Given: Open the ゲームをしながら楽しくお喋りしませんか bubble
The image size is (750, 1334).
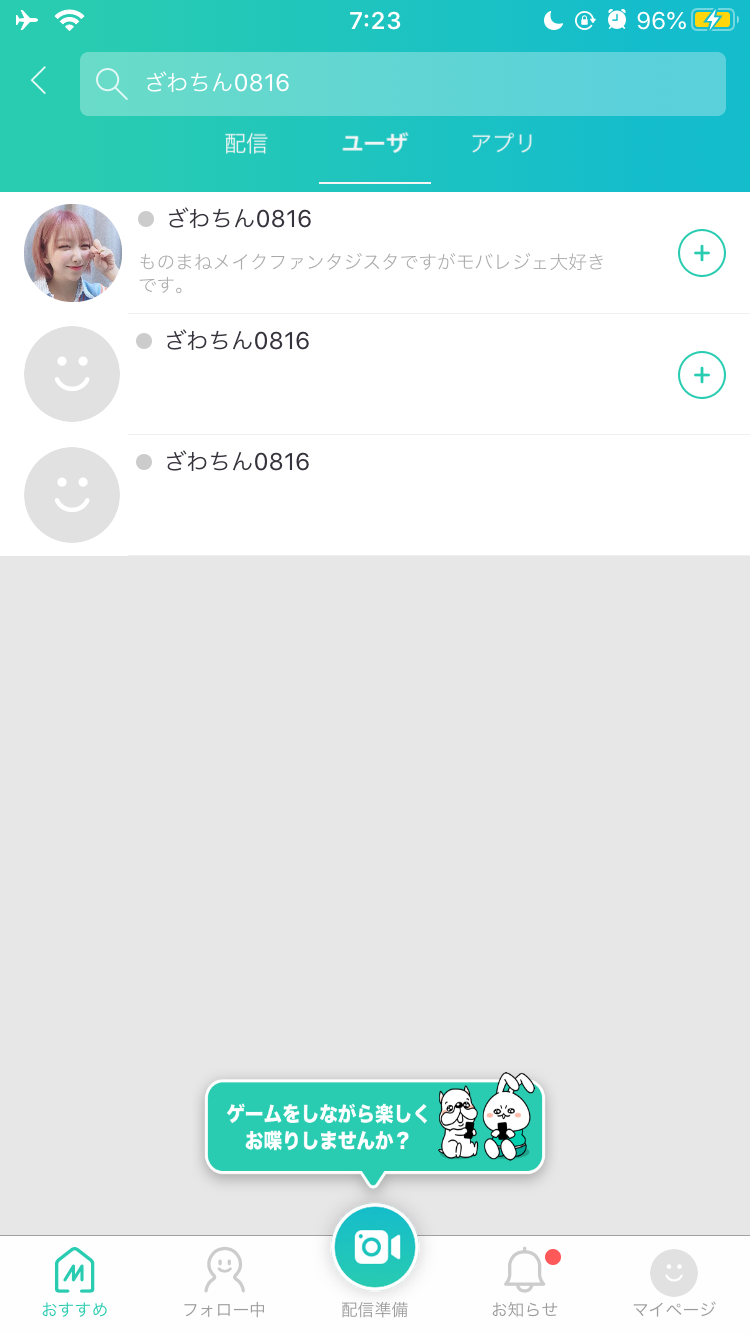Looking at the screenshot, I should (x=375, y=1127).
